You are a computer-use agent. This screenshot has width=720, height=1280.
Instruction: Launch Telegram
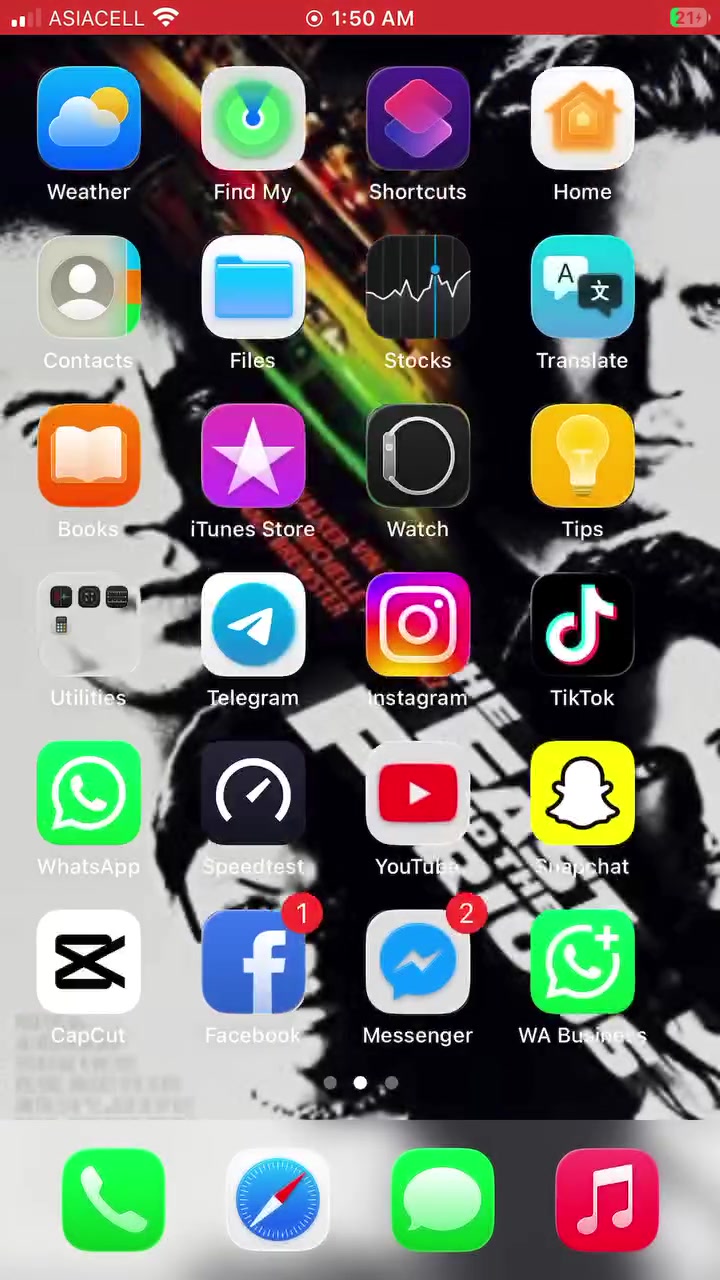tap(253, 625)
